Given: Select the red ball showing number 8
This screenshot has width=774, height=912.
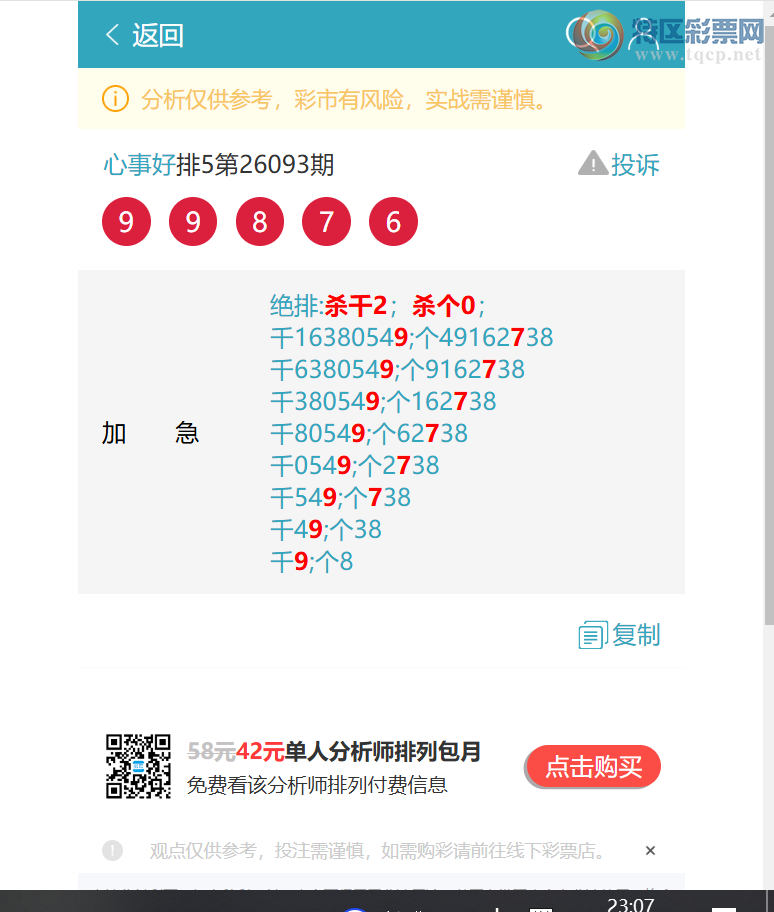Looking at the screenshot, I should pyautogui.click(x=259, y=221).
